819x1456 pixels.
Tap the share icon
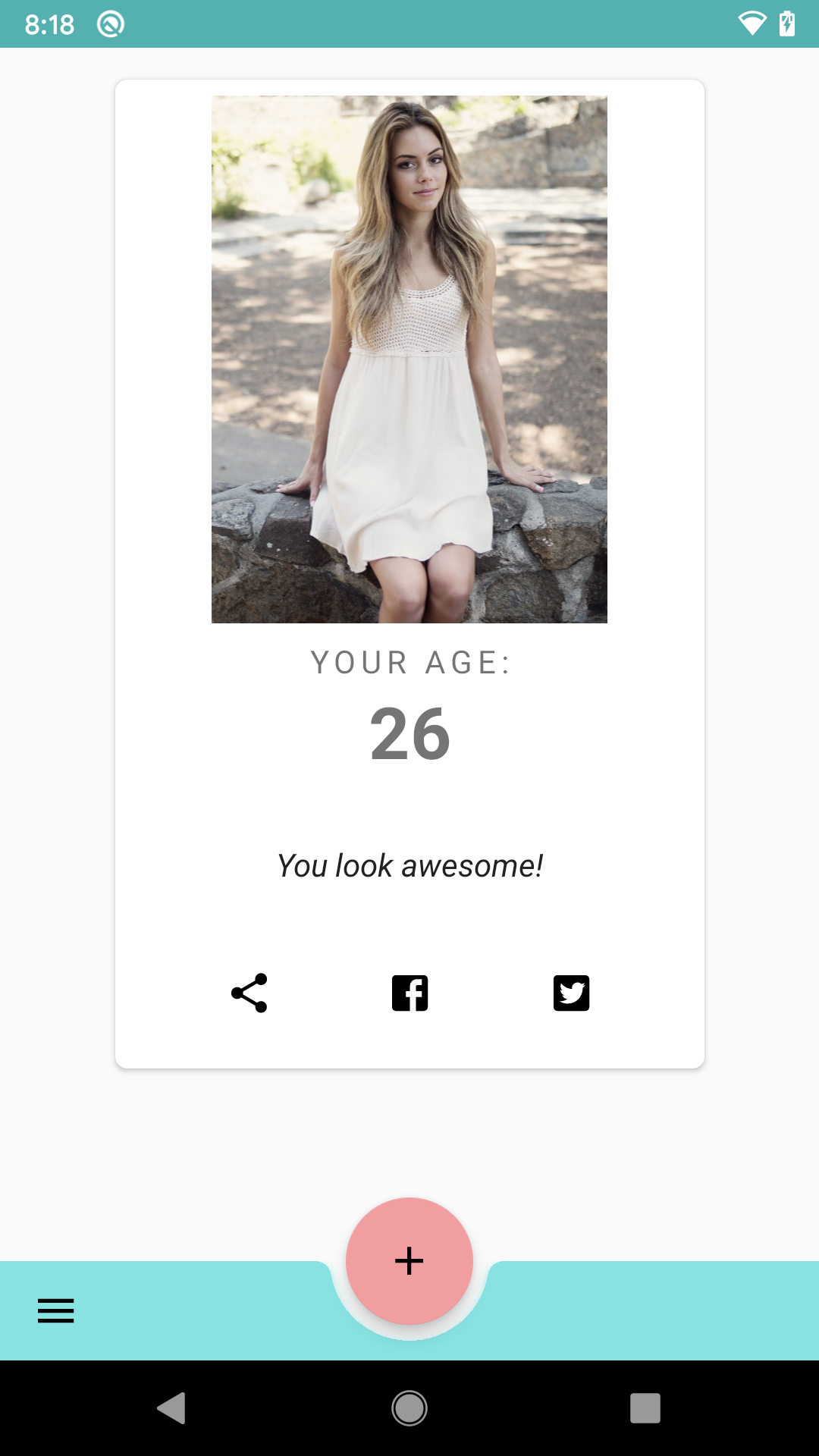tap(249, 992)
